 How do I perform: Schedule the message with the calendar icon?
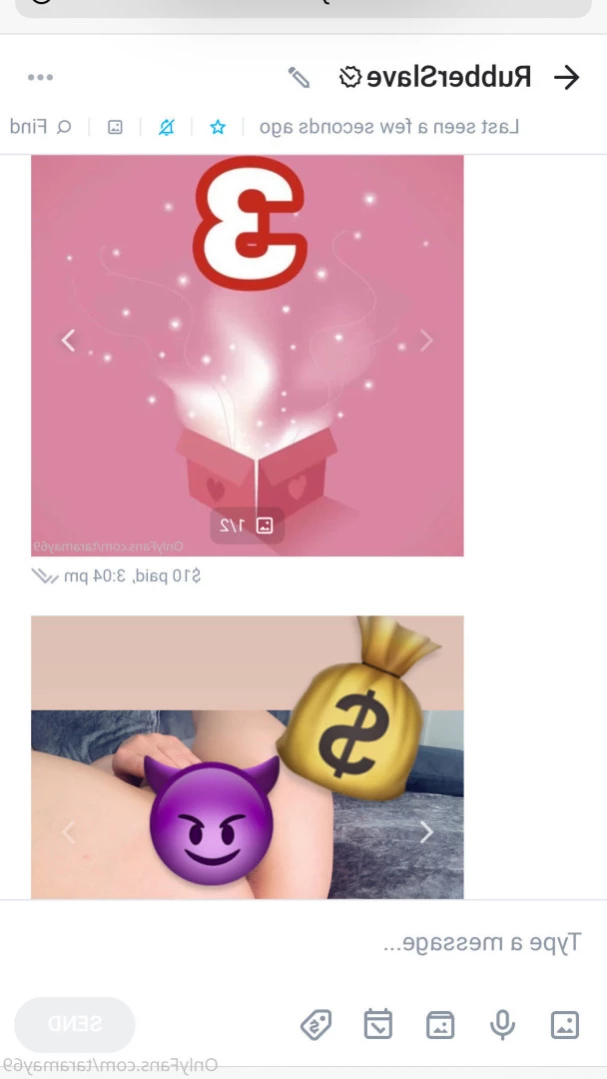(x=378, y=1024)
